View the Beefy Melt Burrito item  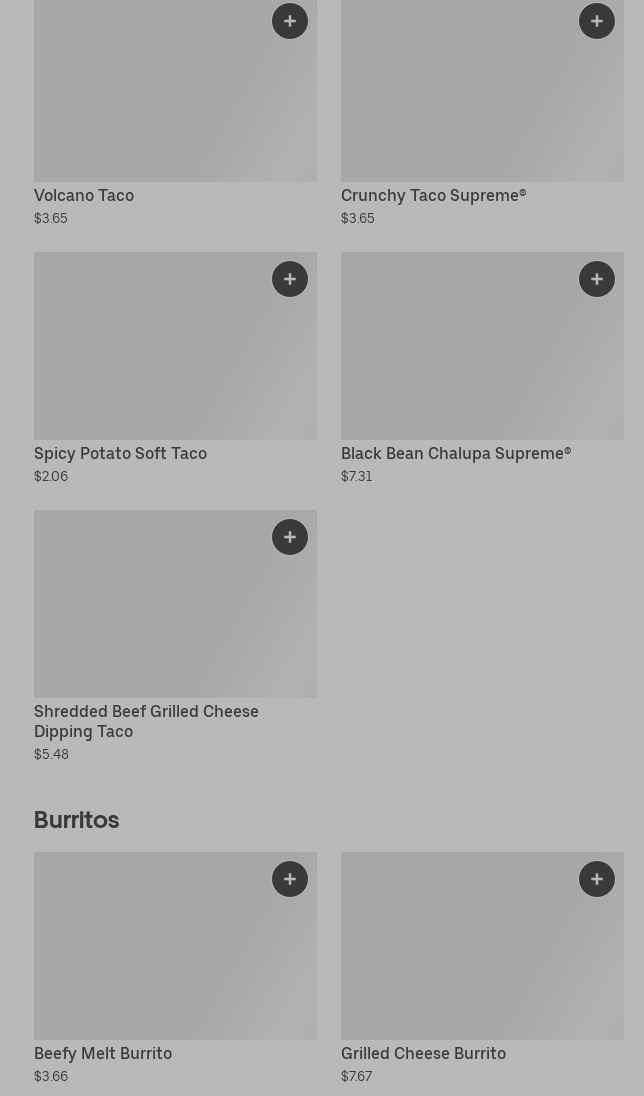(175, 968)
